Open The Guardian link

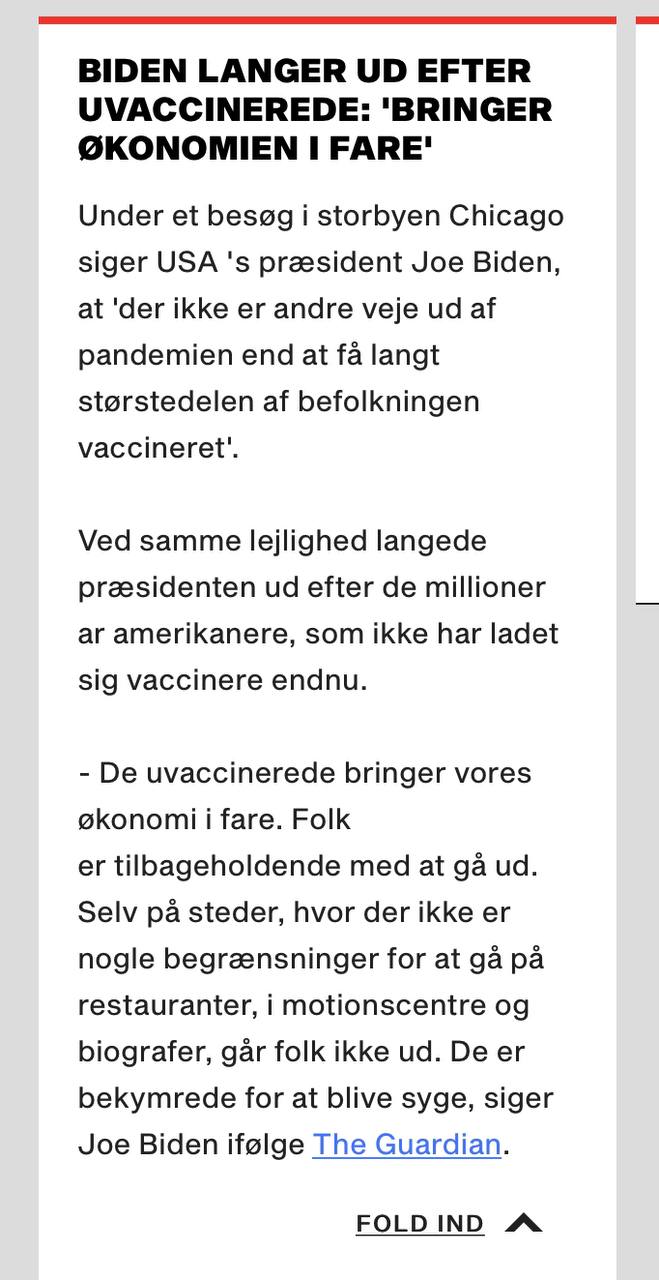pos(407,1144)
